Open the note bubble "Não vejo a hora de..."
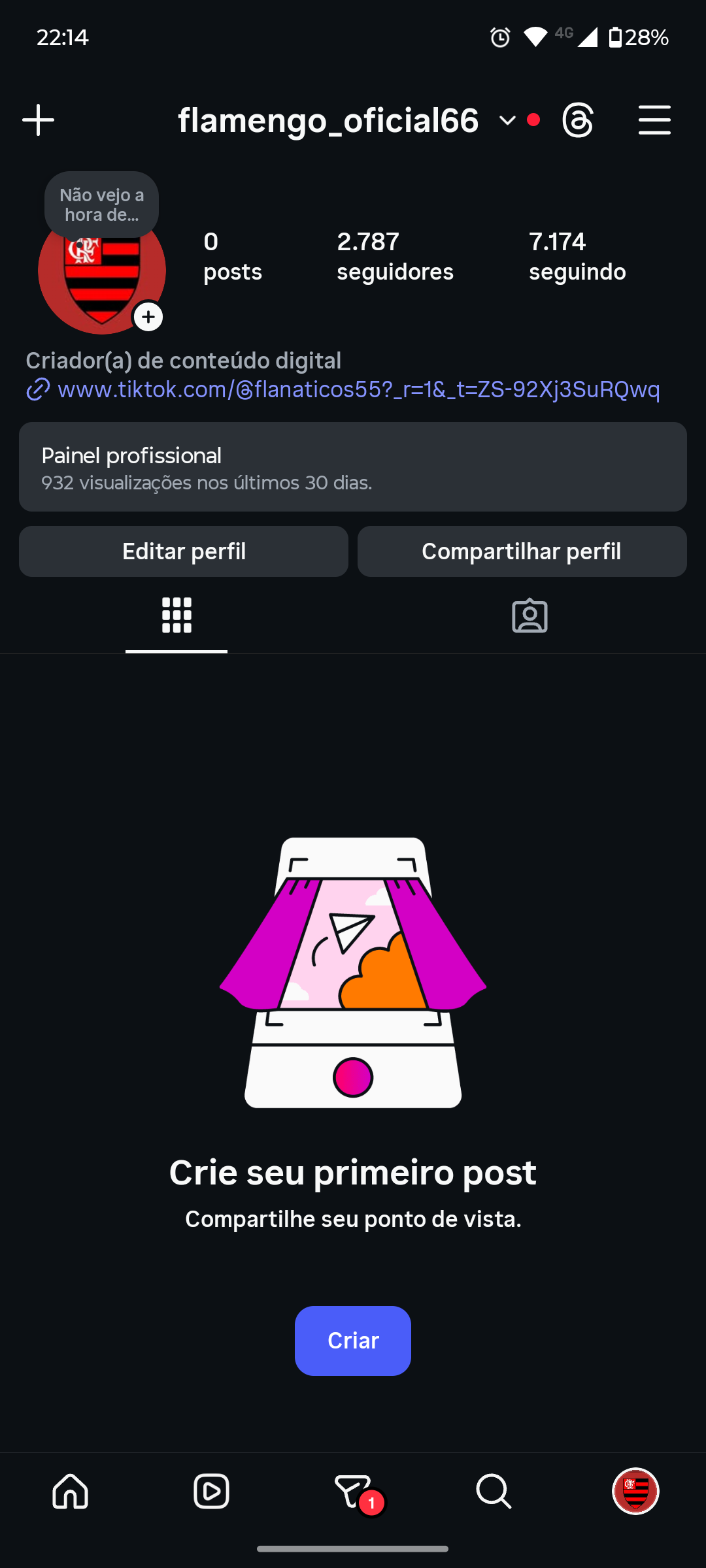 coord(101,204)
